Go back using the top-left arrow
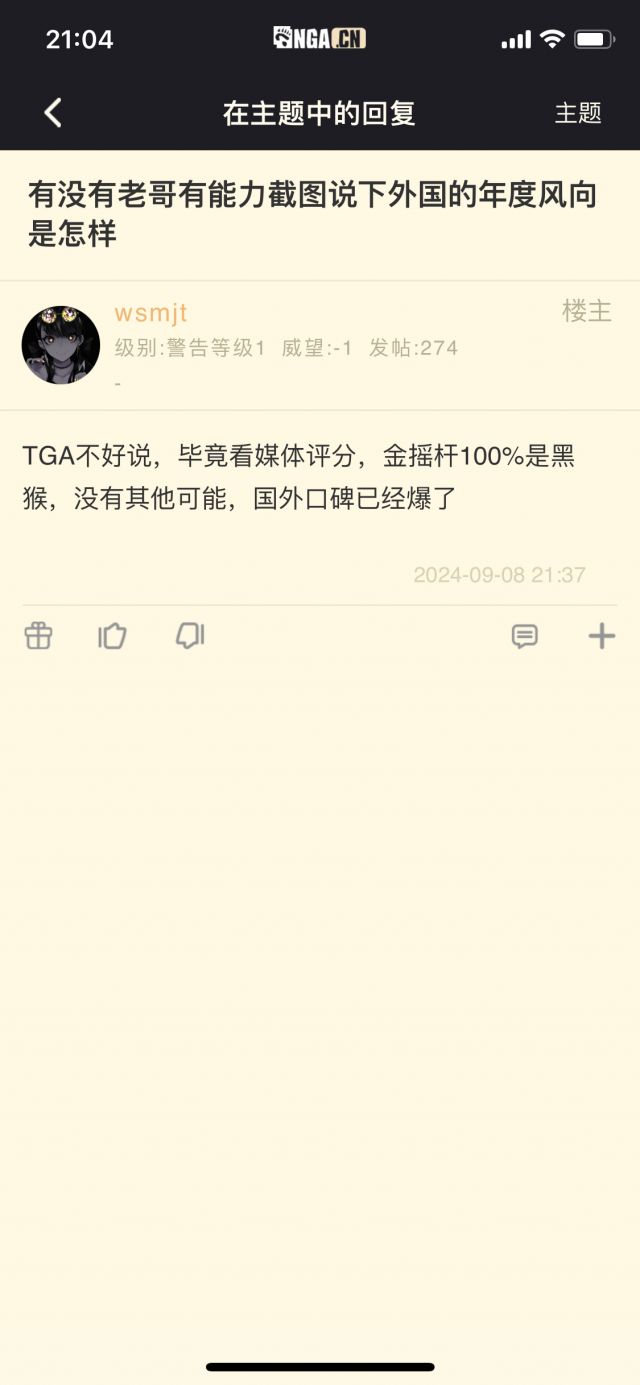Screen dimensions: 640x1385 (54, 113)
